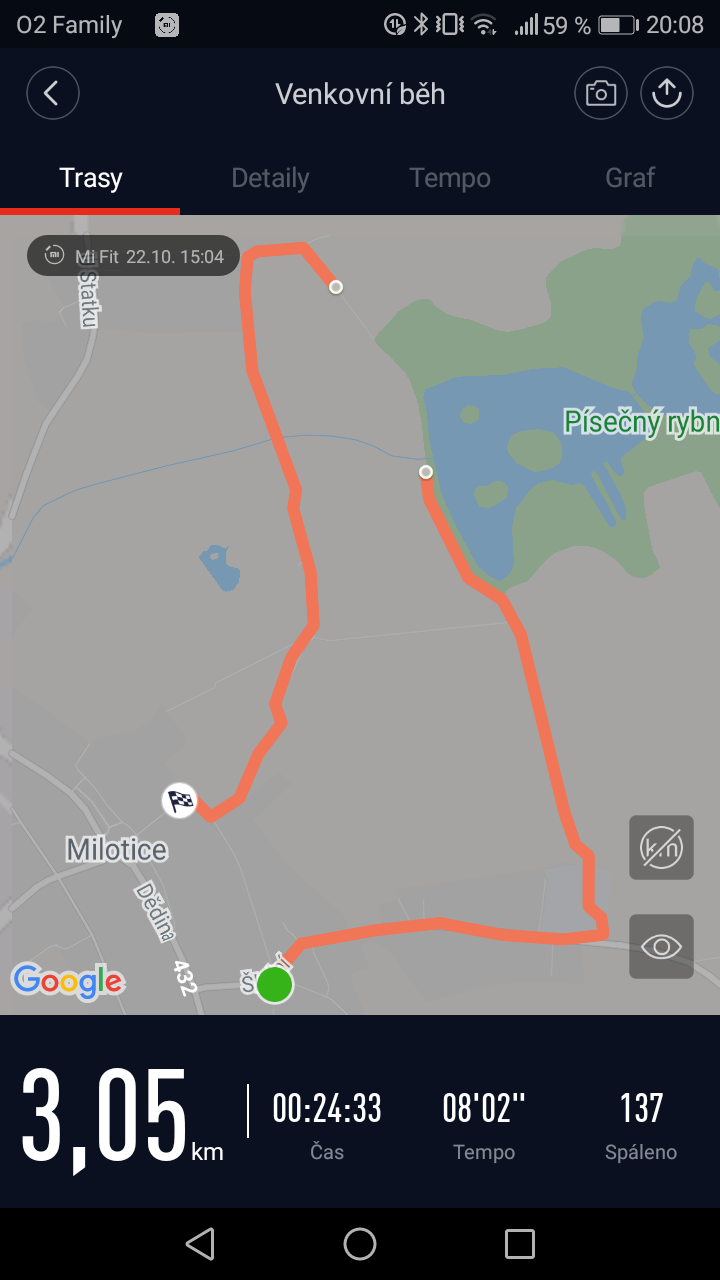This screenshot has height=1280, width=720.
Task: Toggle map visibility with the eye button
Action: (x=661, y=946)
